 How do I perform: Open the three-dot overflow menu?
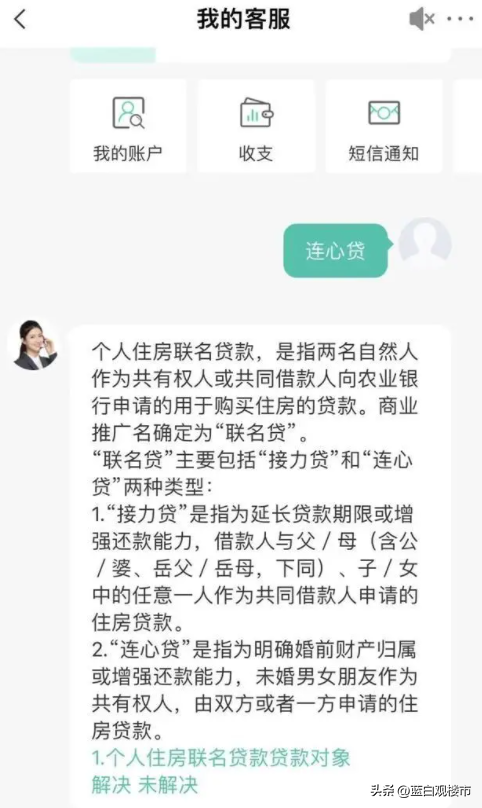(x=460, y=20)
